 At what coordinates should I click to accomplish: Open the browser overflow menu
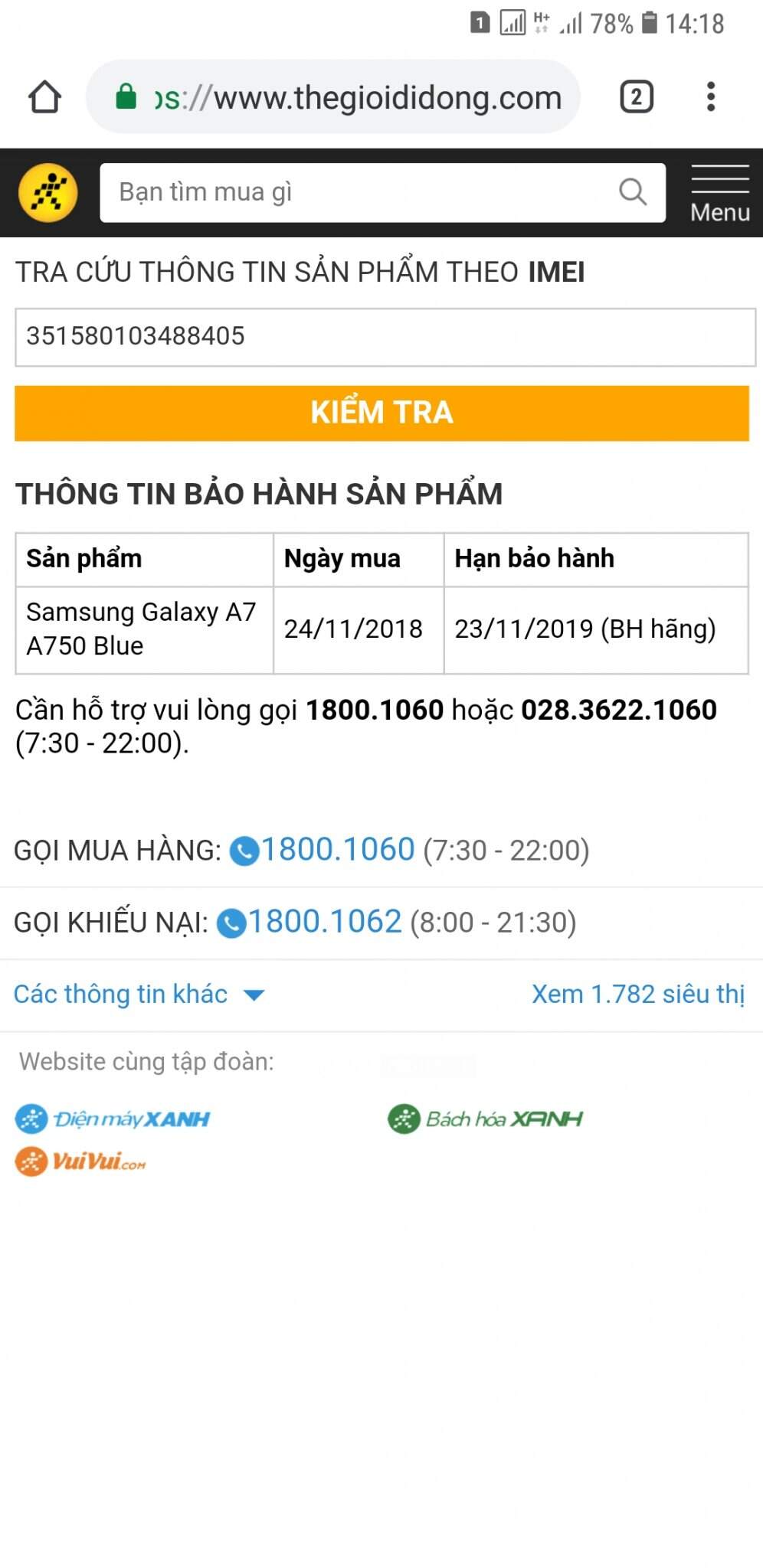(711, 97)
